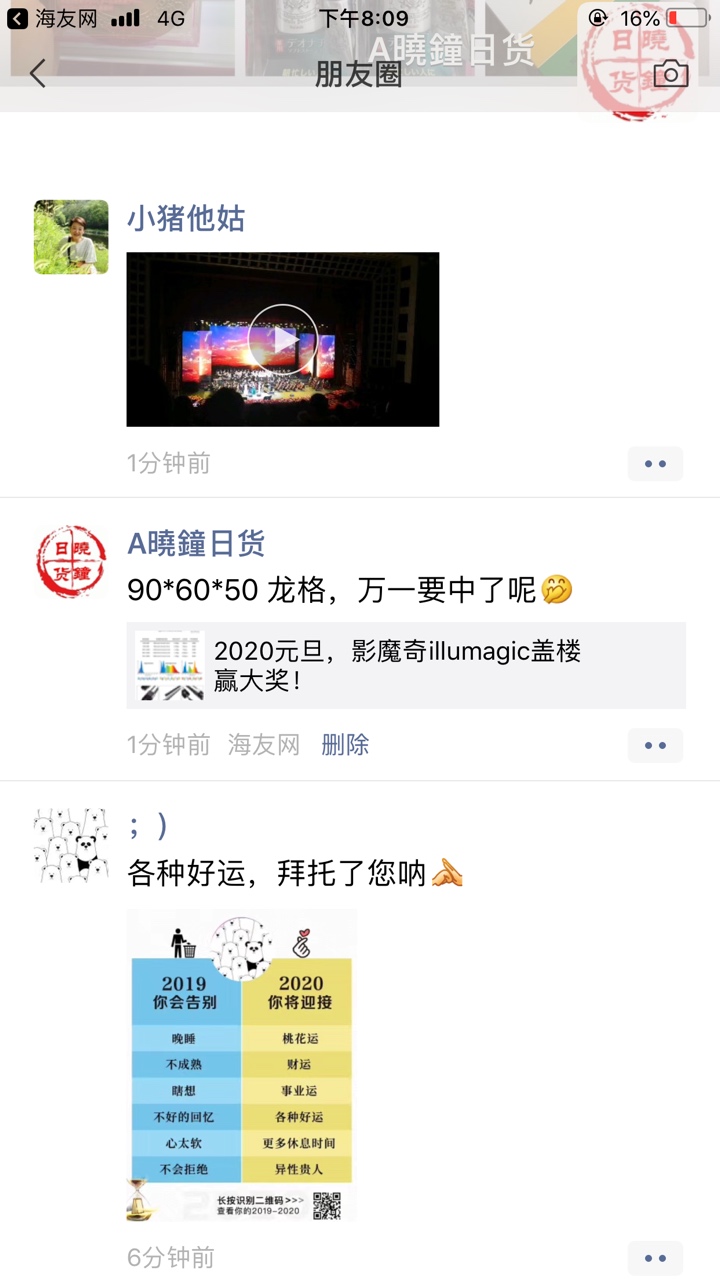
Task: Tap the 海友网 source label
Action: point(264,745)
